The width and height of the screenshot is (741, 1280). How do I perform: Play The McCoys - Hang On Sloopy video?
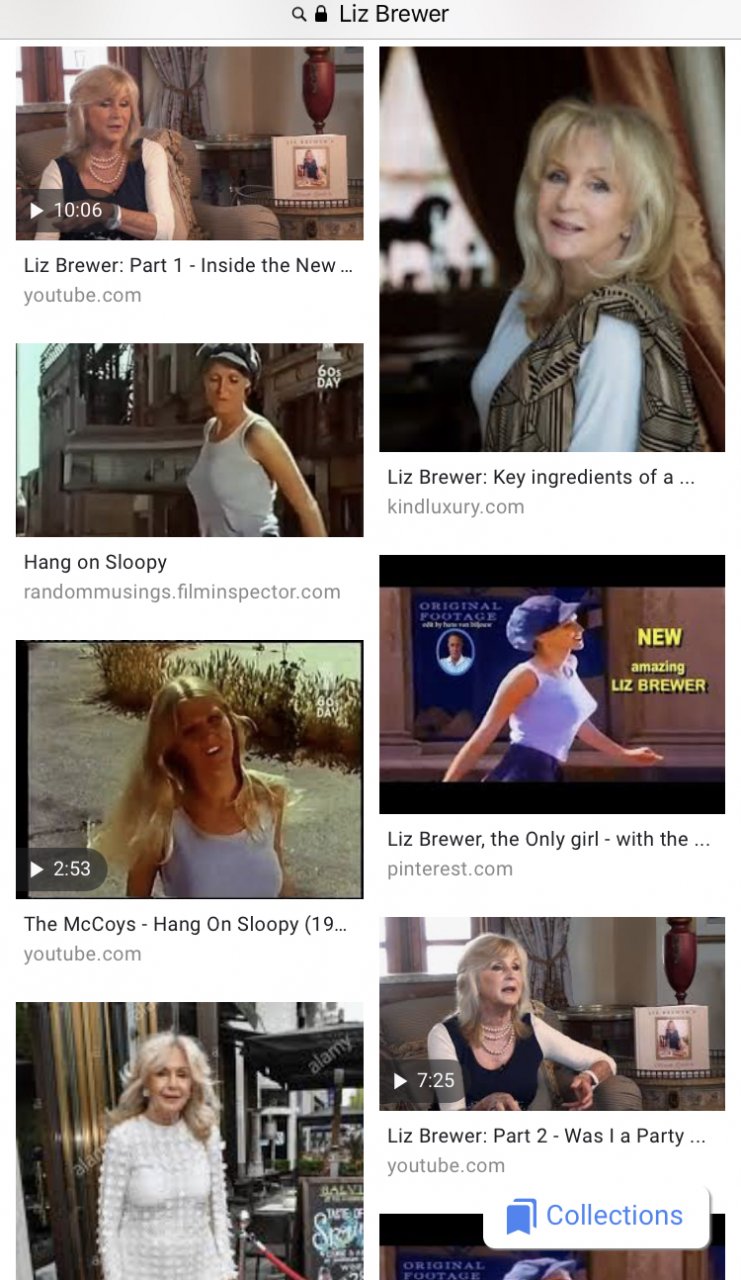click(x=189, y=770)
